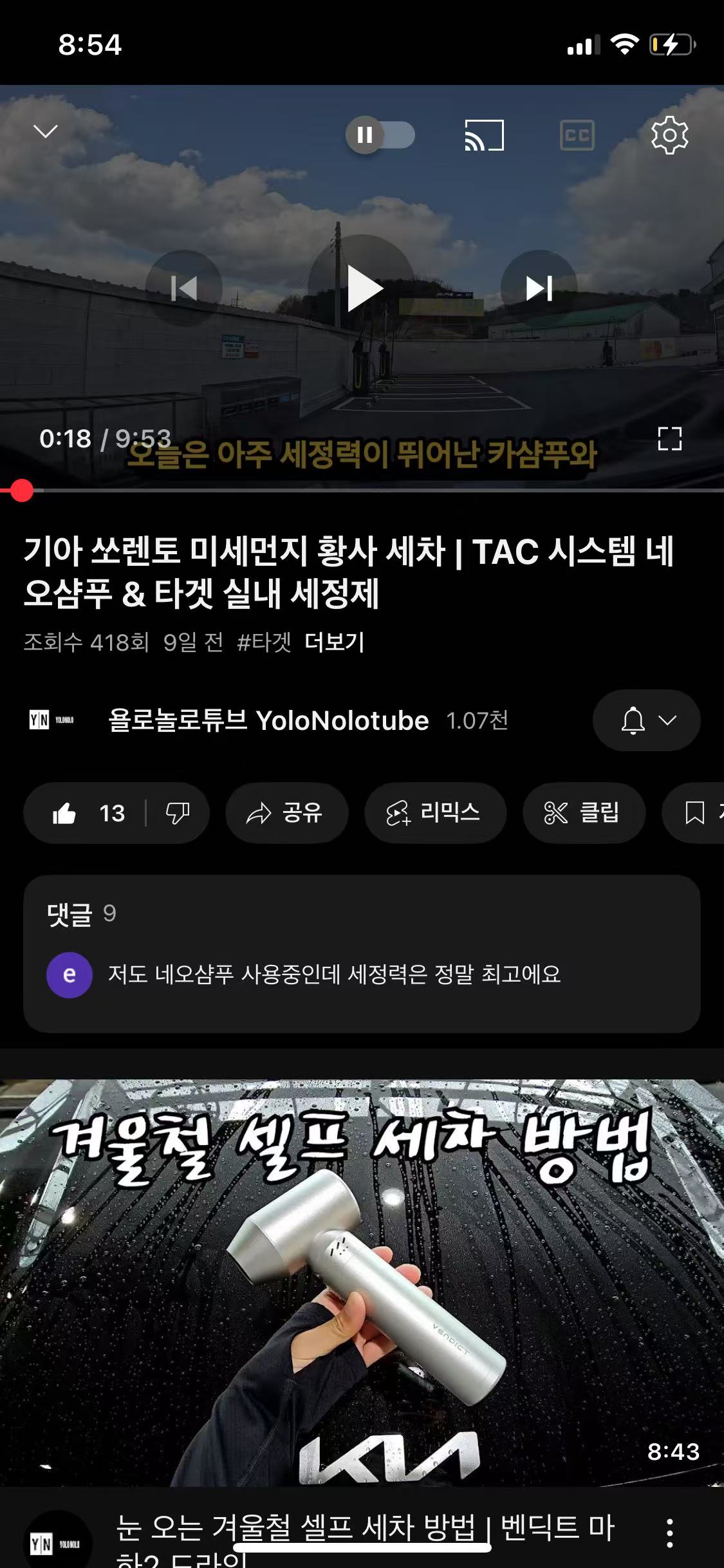The width and height of the screenshot is (724, 1568).
Task: Skip to the next video
Action: (539, 288)
